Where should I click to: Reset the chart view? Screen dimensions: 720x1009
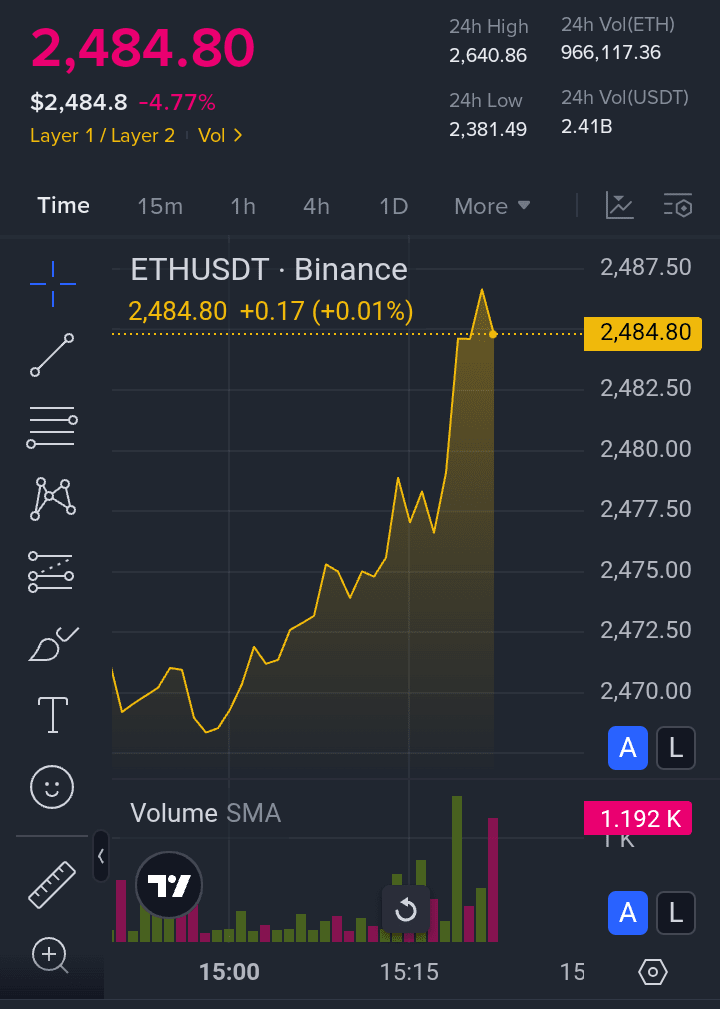coord(406,910)
